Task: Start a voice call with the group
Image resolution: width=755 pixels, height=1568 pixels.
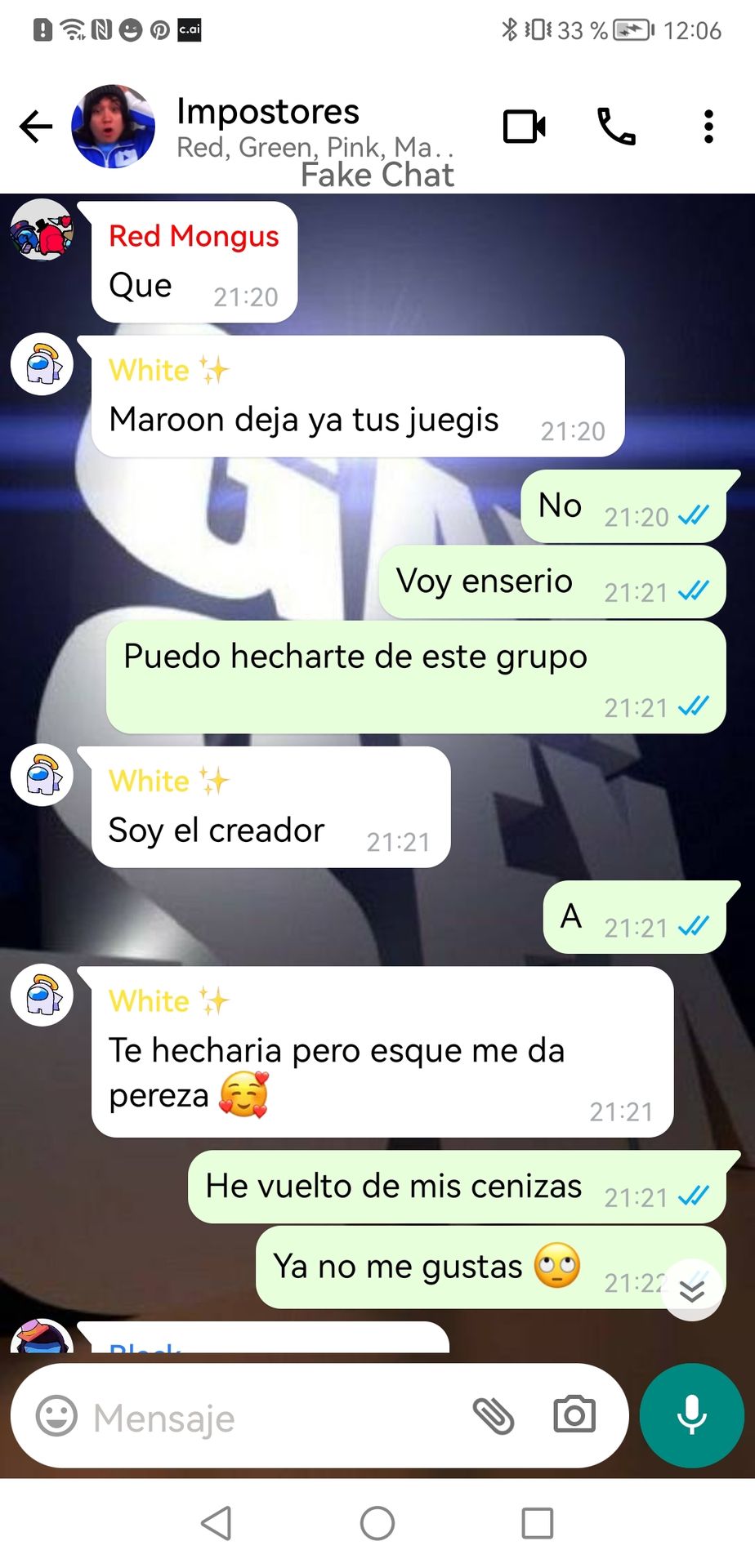Action: 616,127
